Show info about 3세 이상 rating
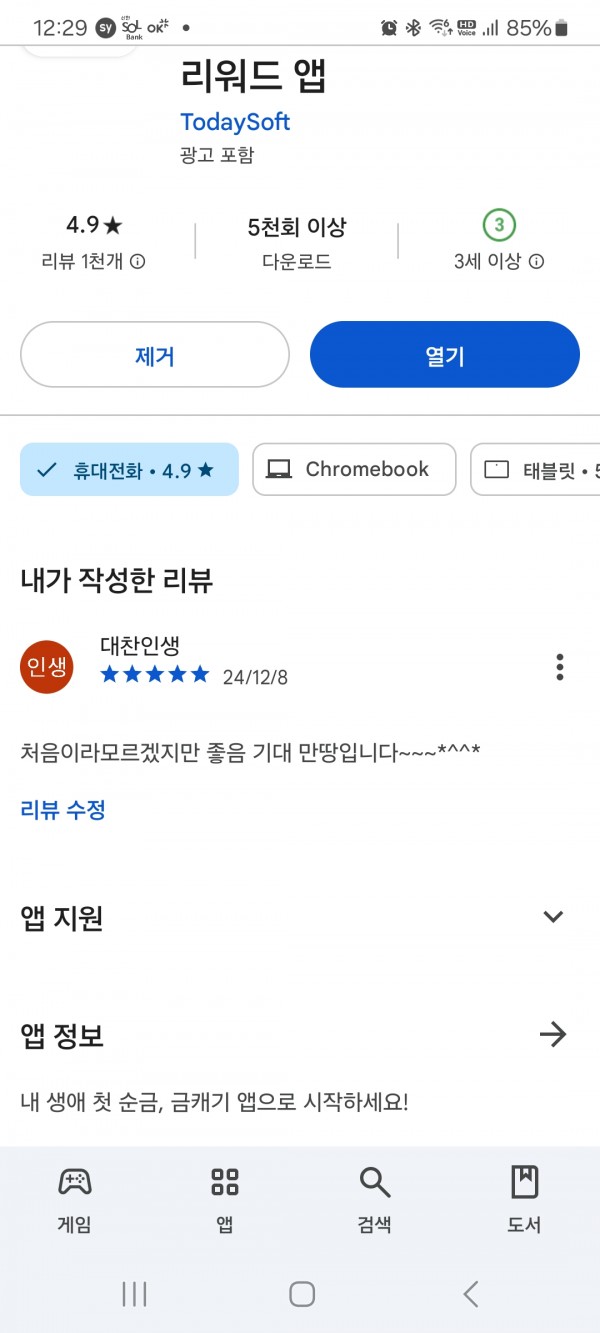 [x=536, y=262]
